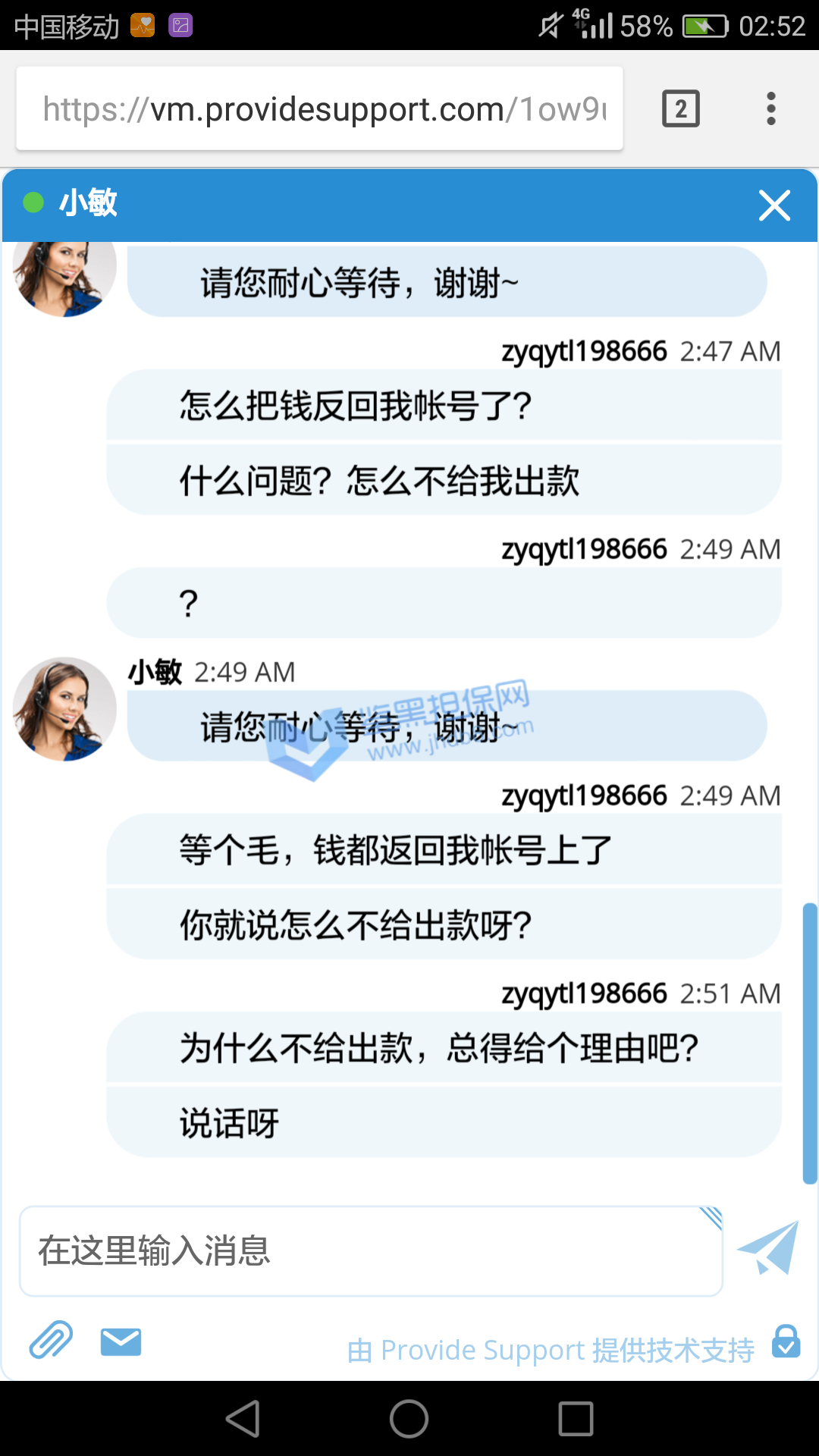
Task: Open the browser overflow menu
Action: tap(770, 109)
